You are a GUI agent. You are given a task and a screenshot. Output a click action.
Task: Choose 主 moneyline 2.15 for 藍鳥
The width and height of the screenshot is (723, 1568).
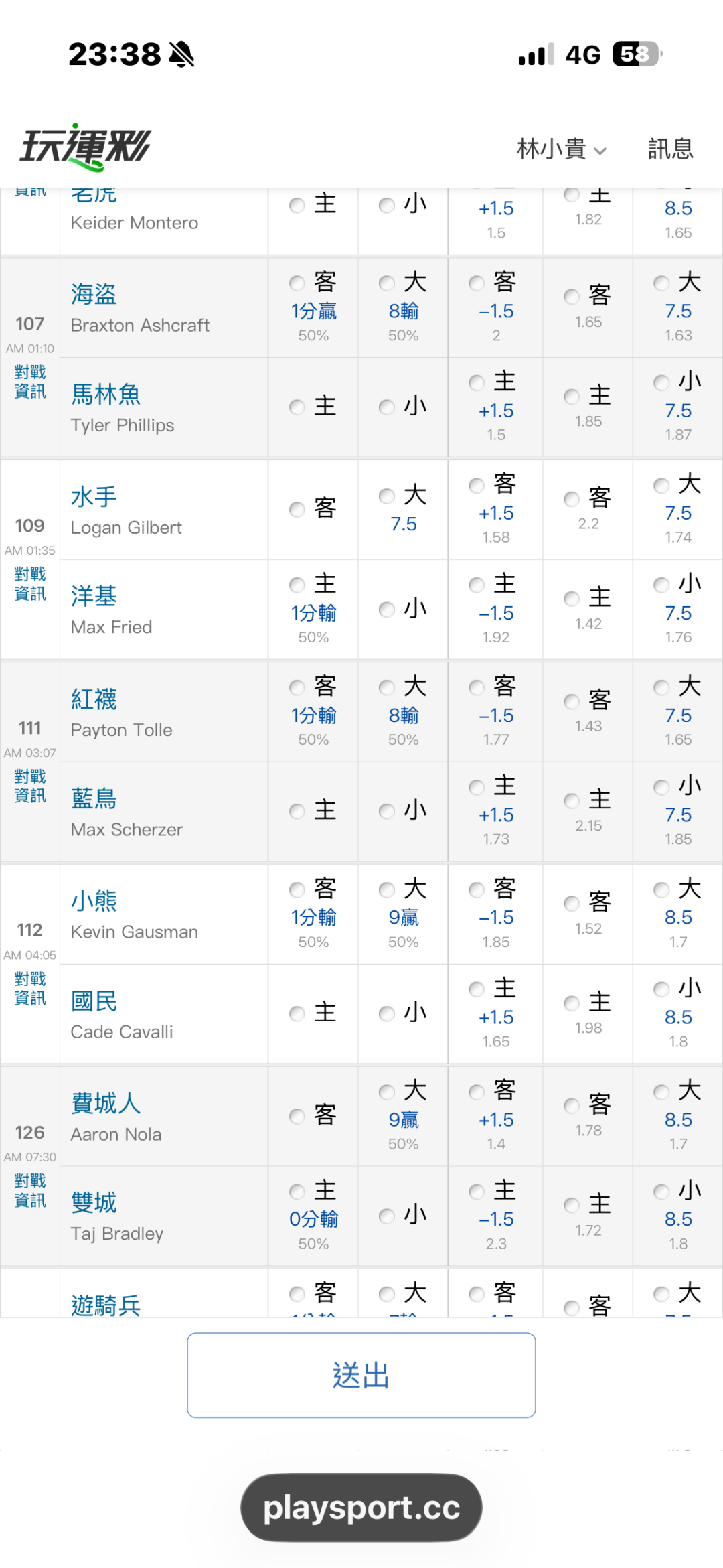coord(588,812)
